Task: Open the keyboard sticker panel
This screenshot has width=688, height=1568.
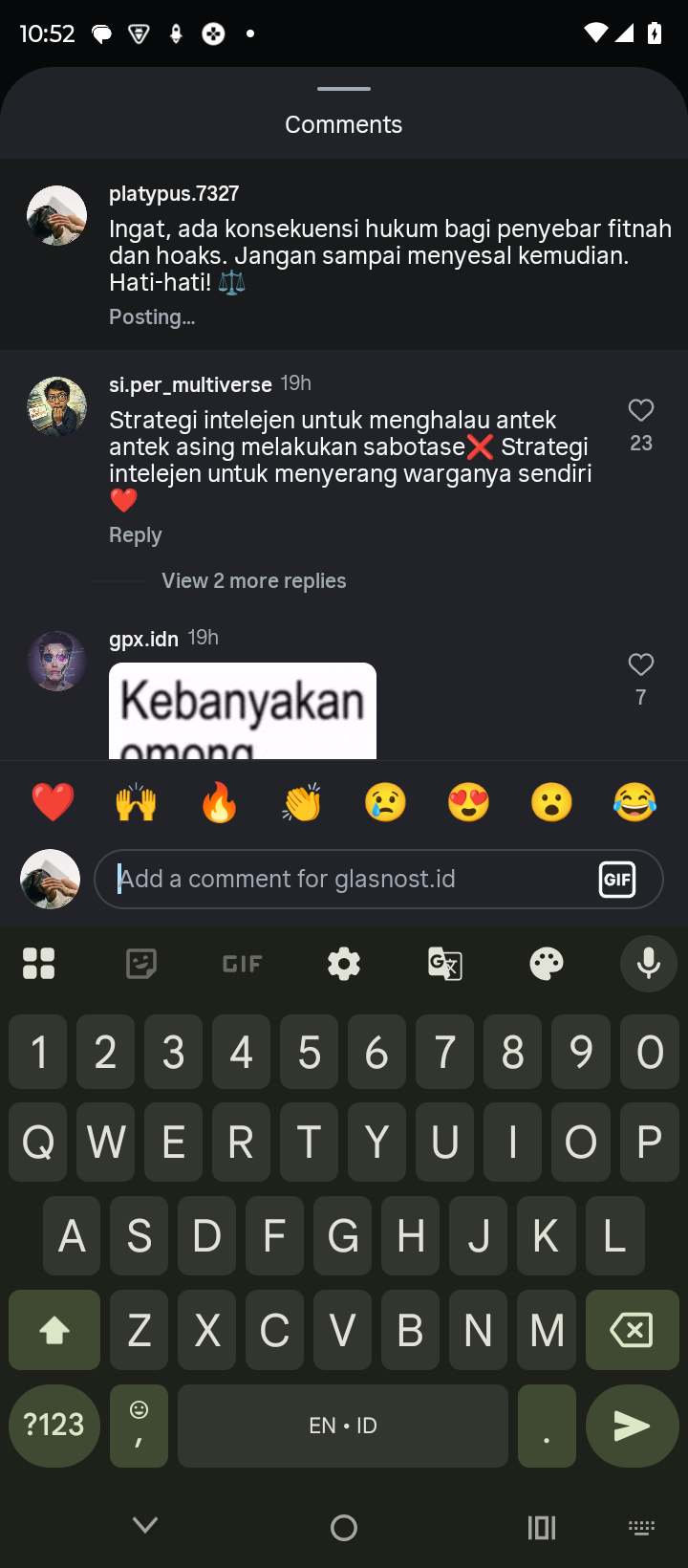Action: pos(141,964)
